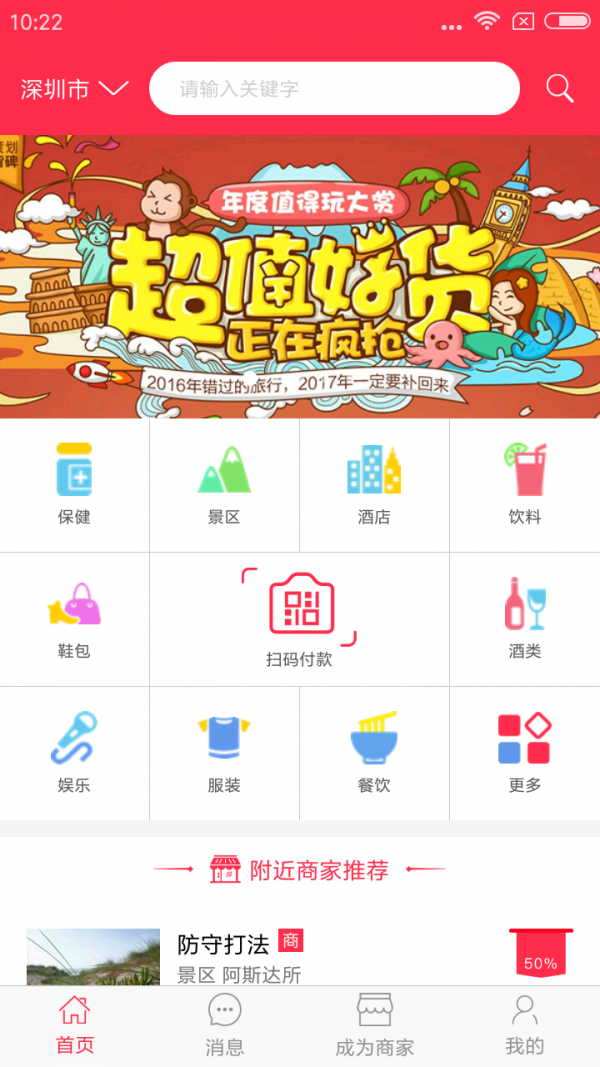
Task: Tap the keyword search input field
Action: pyautogui.click(x=334, y=89)
